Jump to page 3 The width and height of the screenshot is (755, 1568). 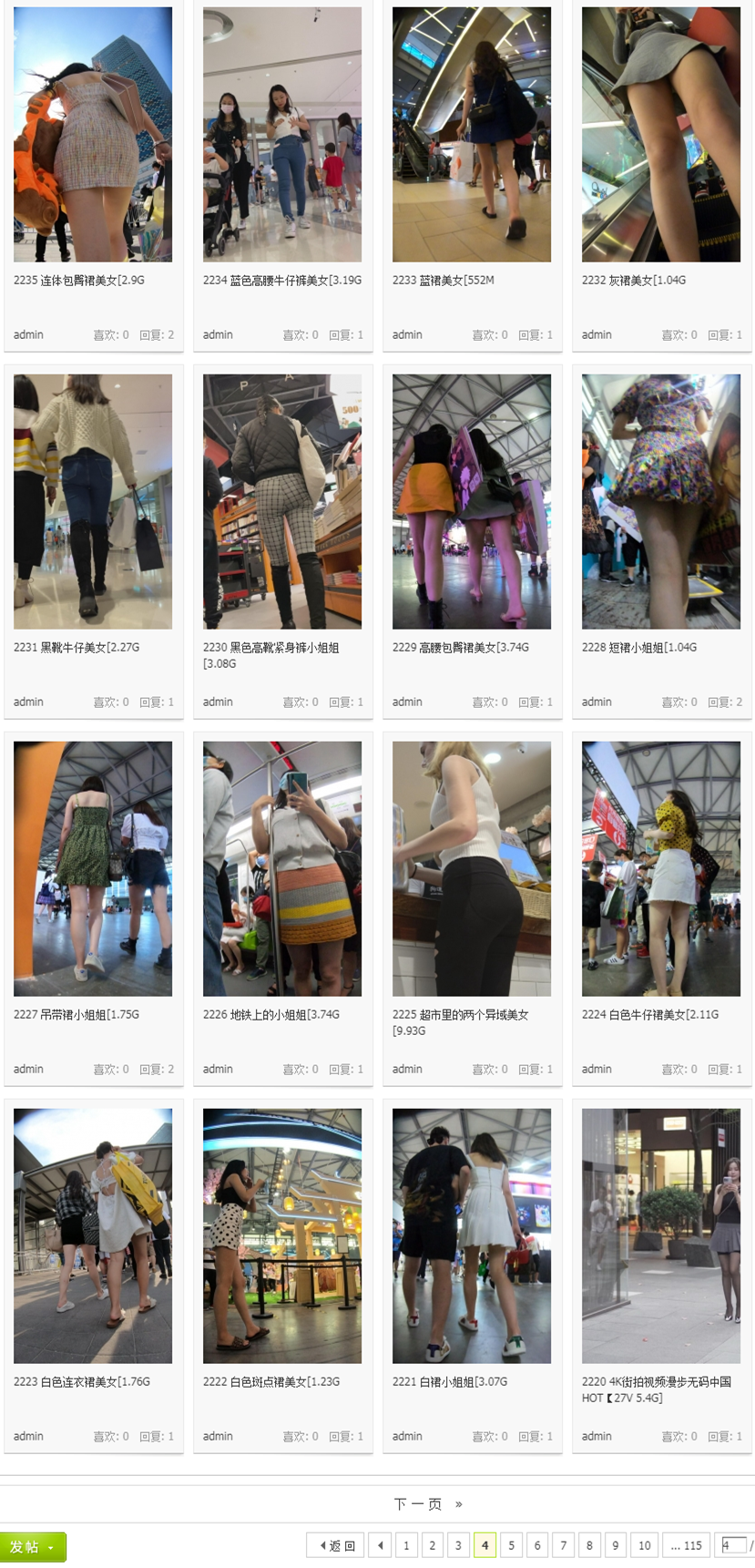(x=458, y=1545)
